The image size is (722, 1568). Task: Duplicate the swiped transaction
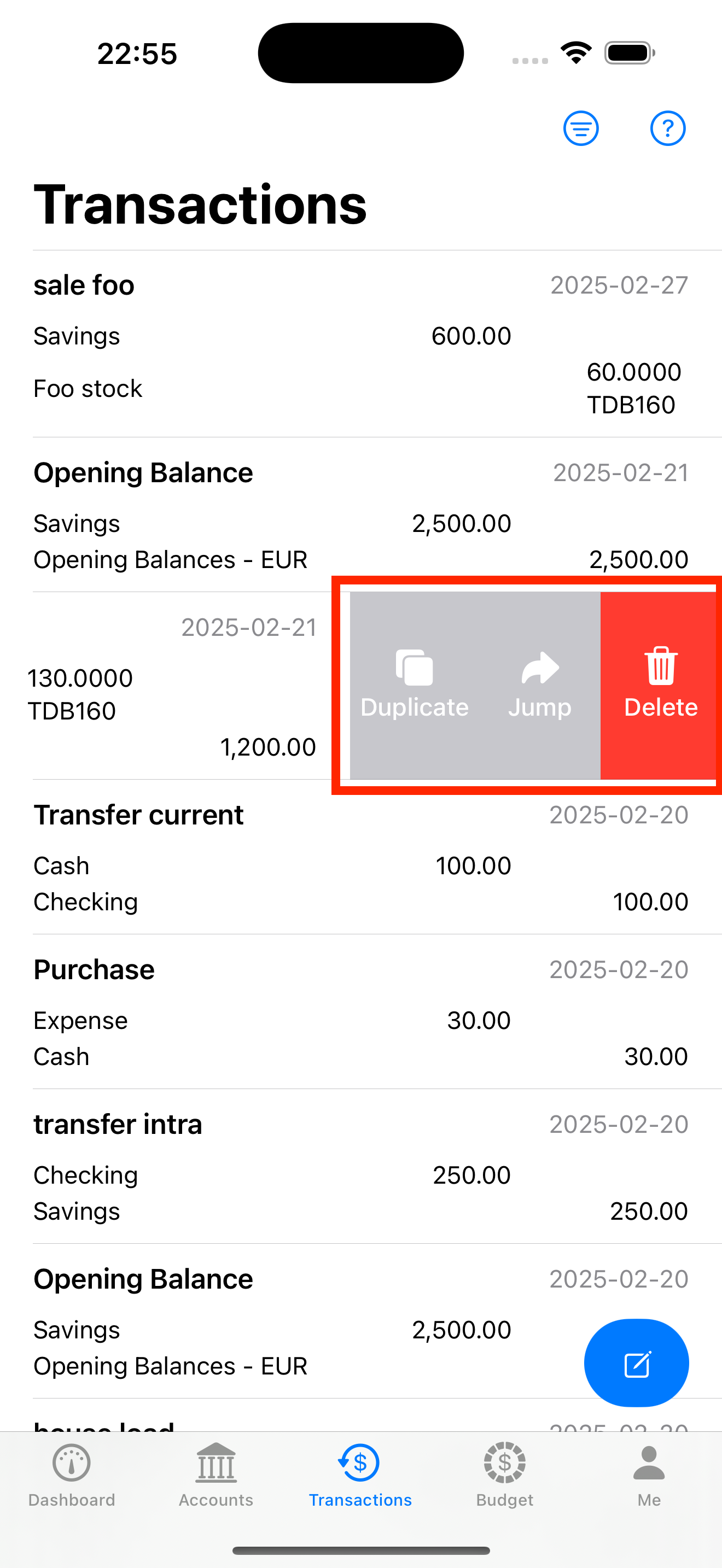pyautogui.click(x=414, y=685)
